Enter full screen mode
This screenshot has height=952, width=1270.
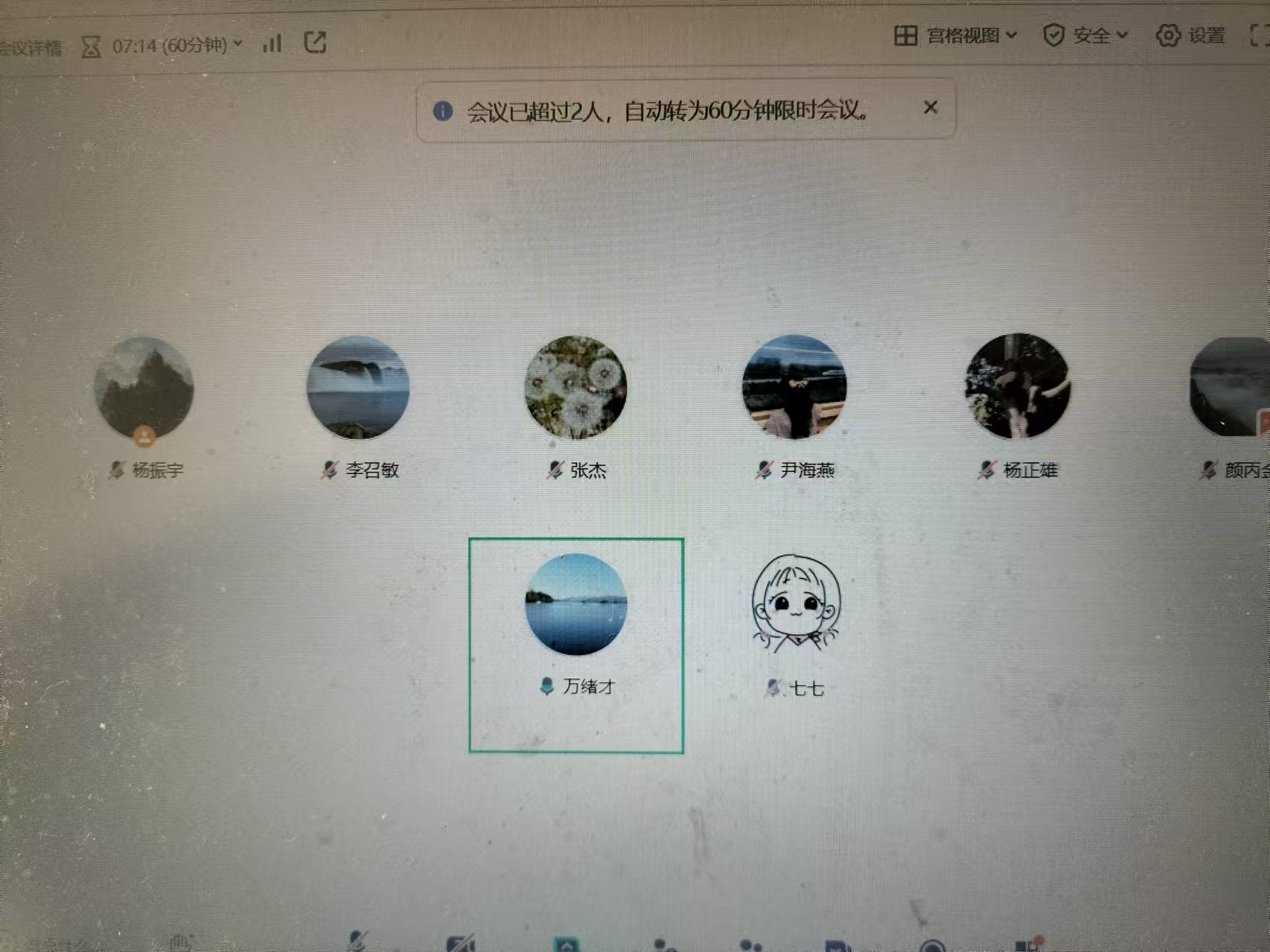tap(1259, 35)
